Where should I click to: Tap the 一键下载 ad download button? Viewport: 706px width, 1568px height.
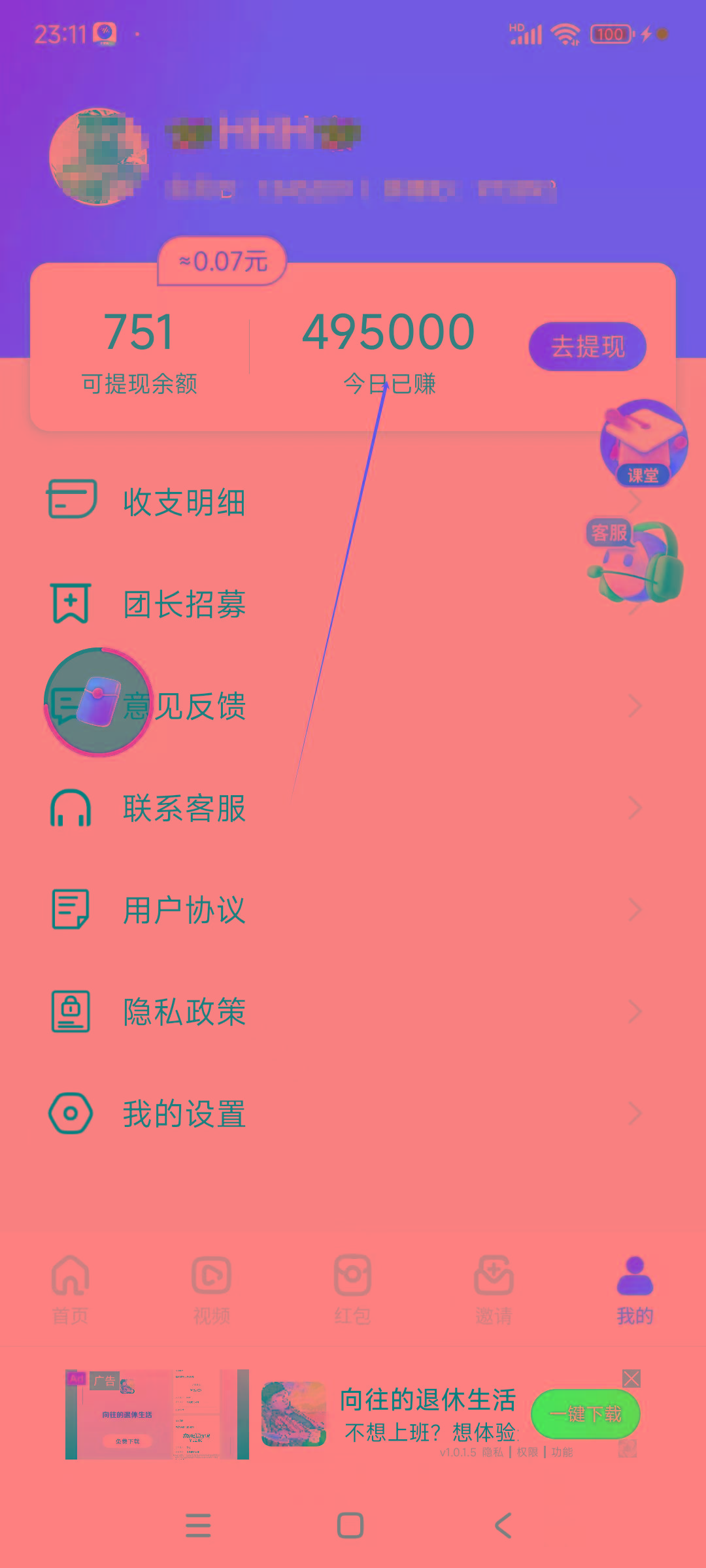585,1414
